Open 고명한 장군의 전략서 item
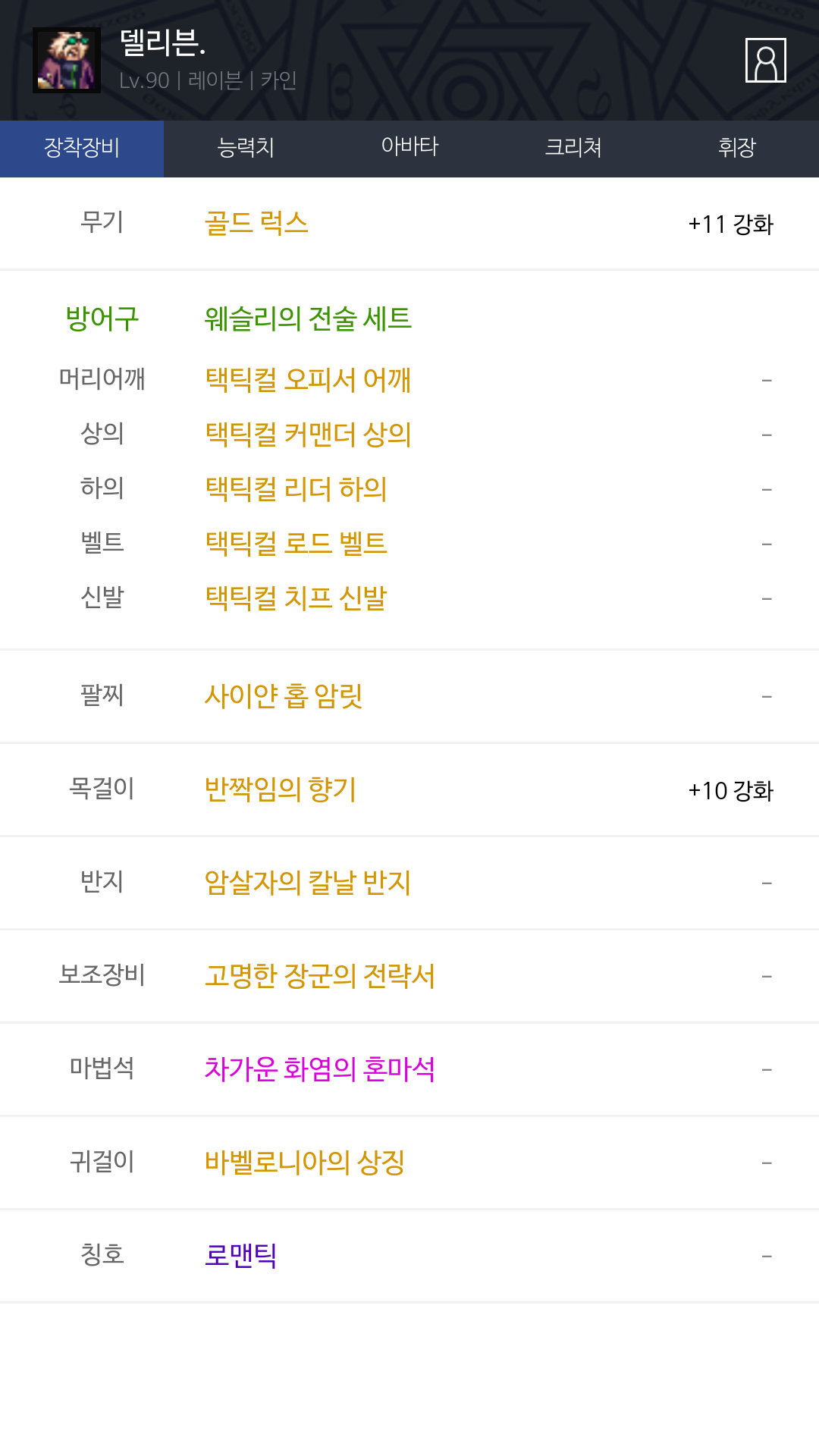The width and height of the screenshot is (819, 1456). coord(320,976)
